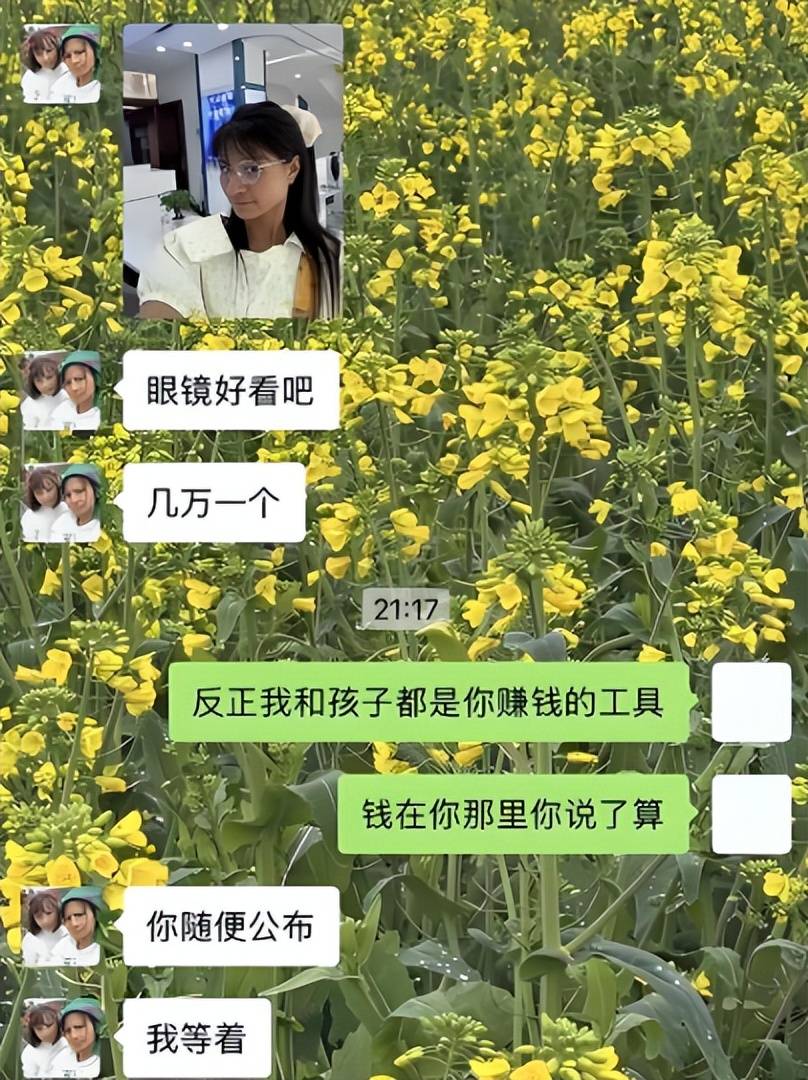Tap the sender avatar next to 几万一个

coord(61,503)
